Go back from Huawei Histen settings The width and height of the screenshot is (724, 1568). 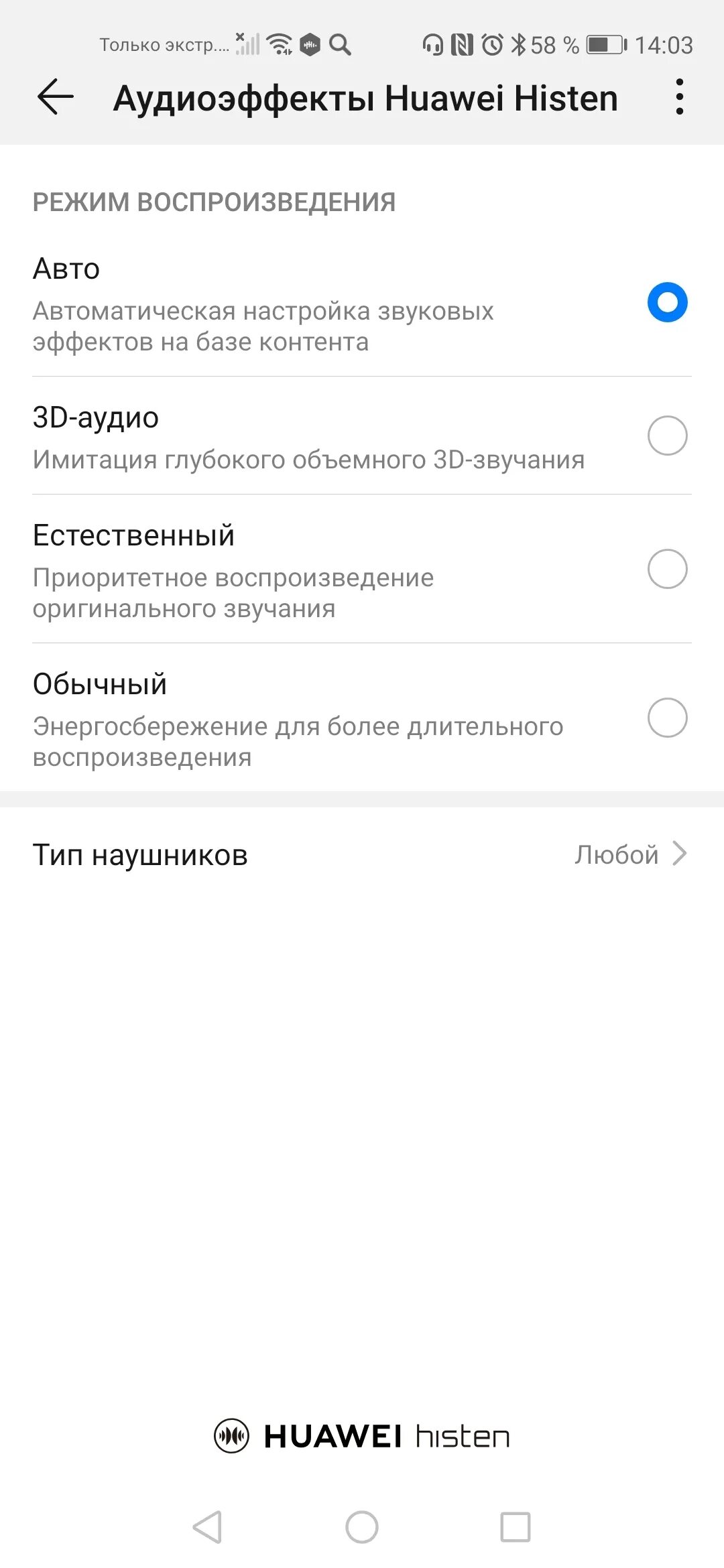[x=55, y=97]
